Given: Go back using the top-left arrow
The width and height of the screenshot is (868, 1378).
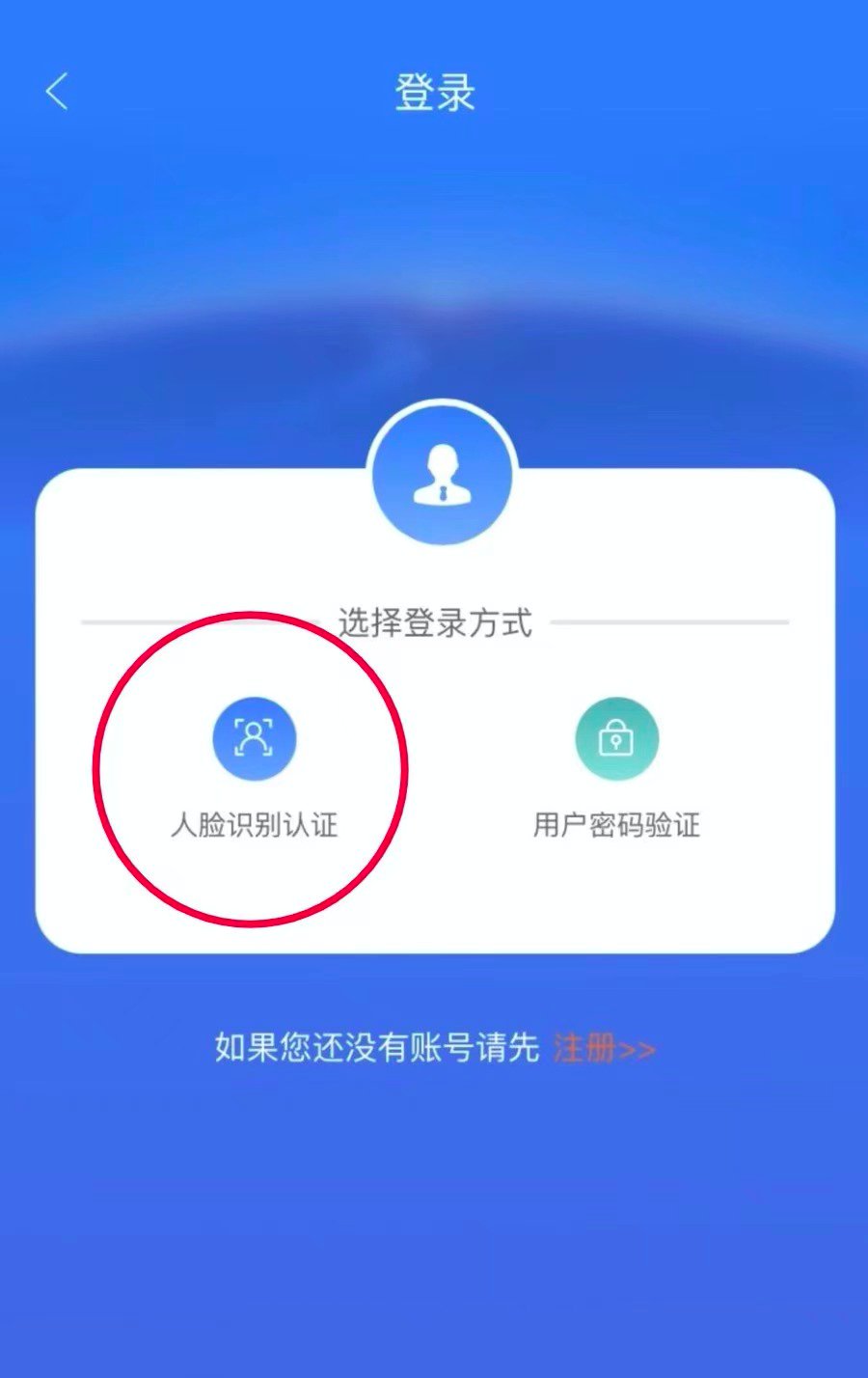Looking at the screenshot, I should [x=57, y=93].
